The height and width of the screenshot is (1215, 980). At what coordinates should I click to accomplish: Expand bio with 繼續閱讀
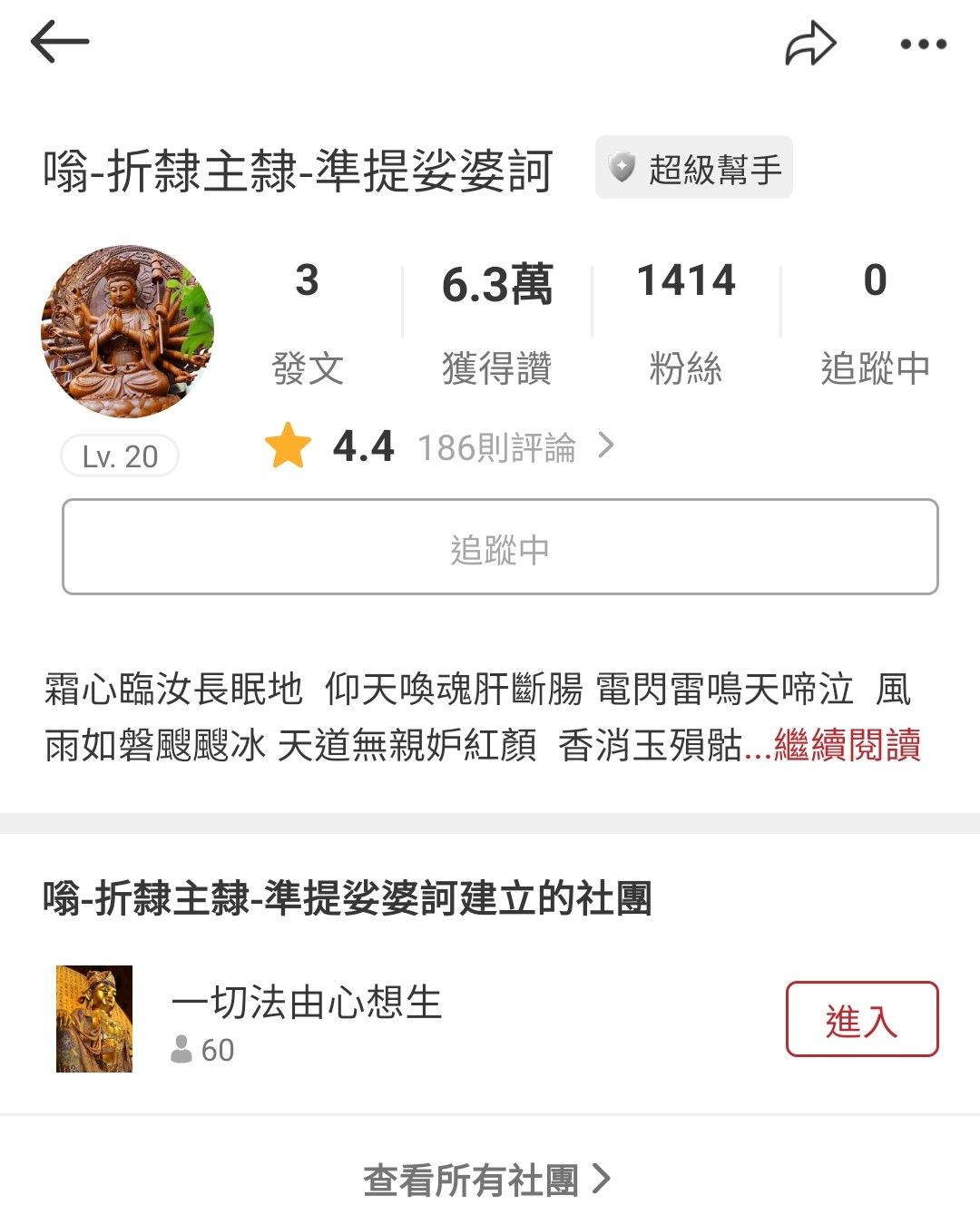[847, 745]
